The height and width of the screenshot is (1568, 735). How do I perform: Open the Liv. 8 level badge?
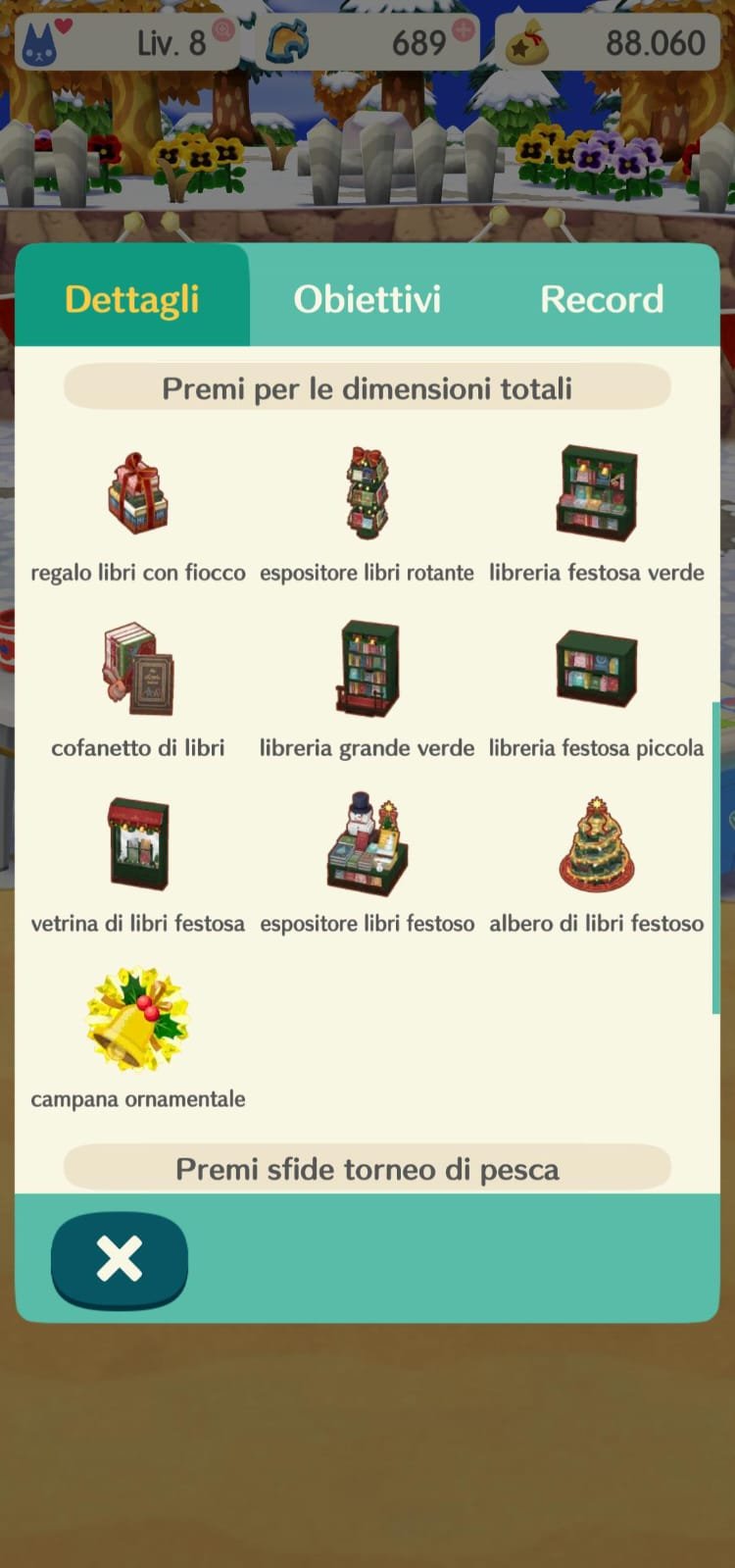pyautogui.click(x=127, y=42)
